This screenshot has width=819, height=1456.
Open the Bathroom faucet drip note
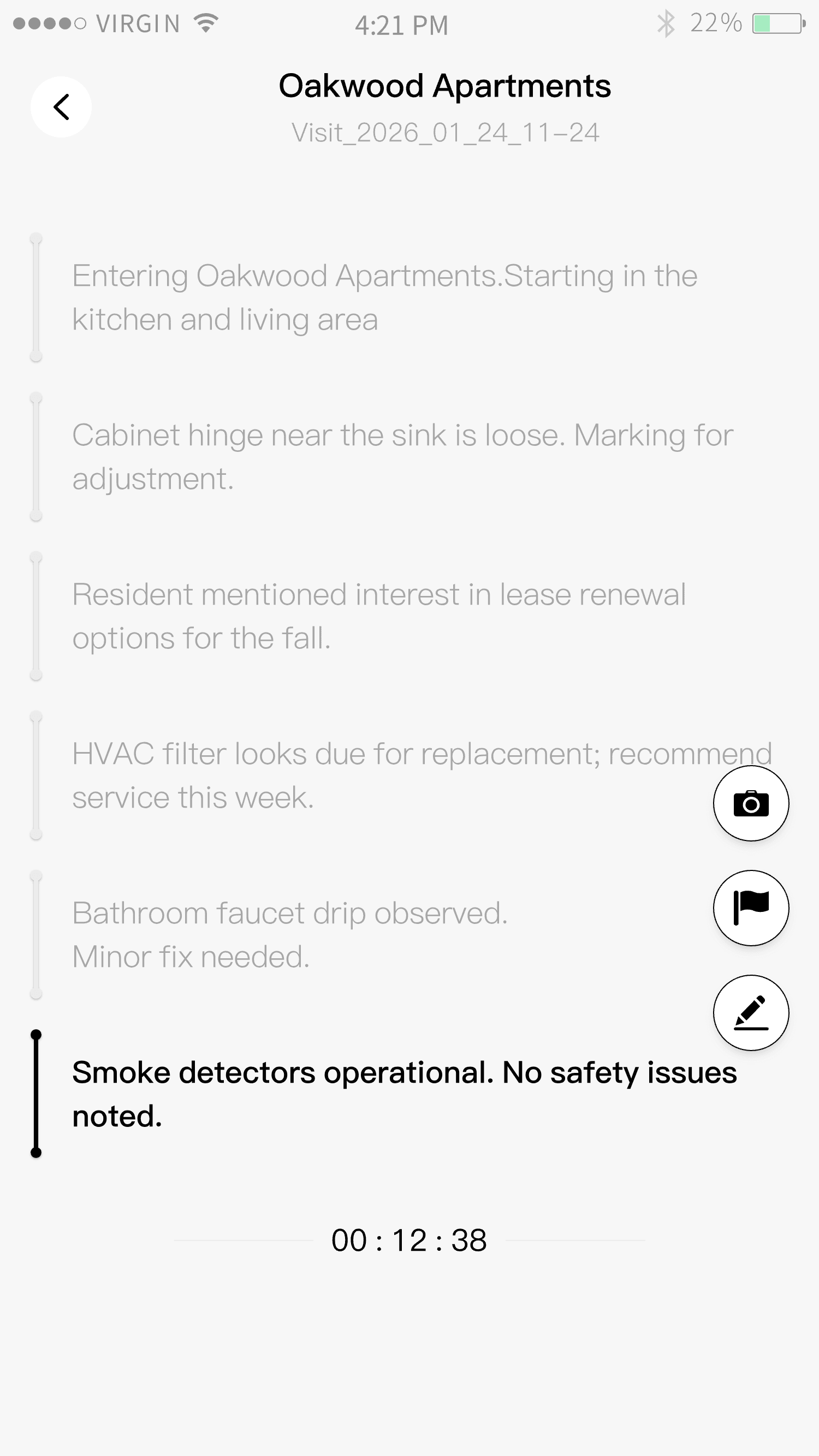(289, 934)
